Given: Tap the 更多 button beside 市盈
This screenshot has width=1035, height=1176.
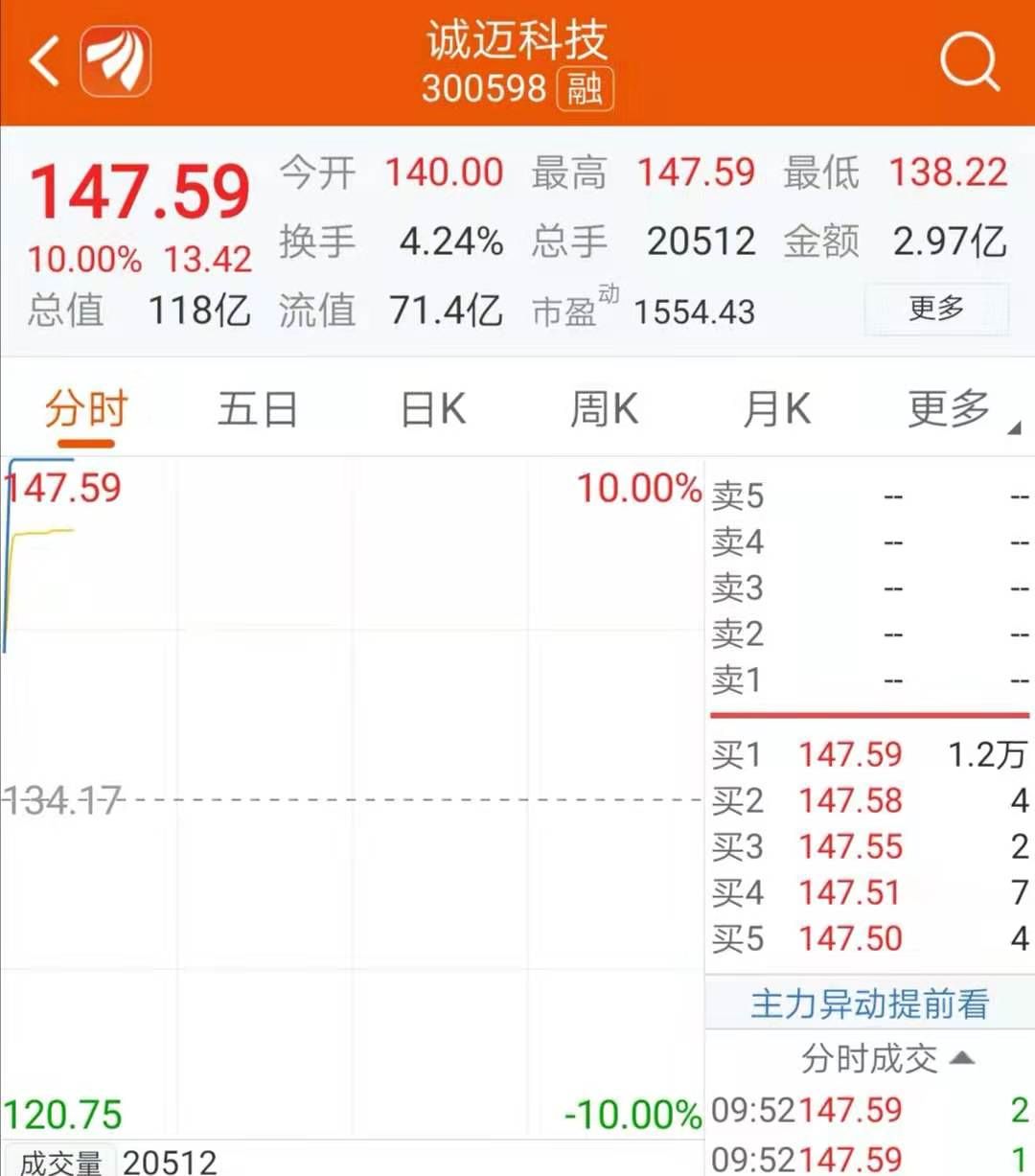Looking at the screenshot, I should [936, 309].
